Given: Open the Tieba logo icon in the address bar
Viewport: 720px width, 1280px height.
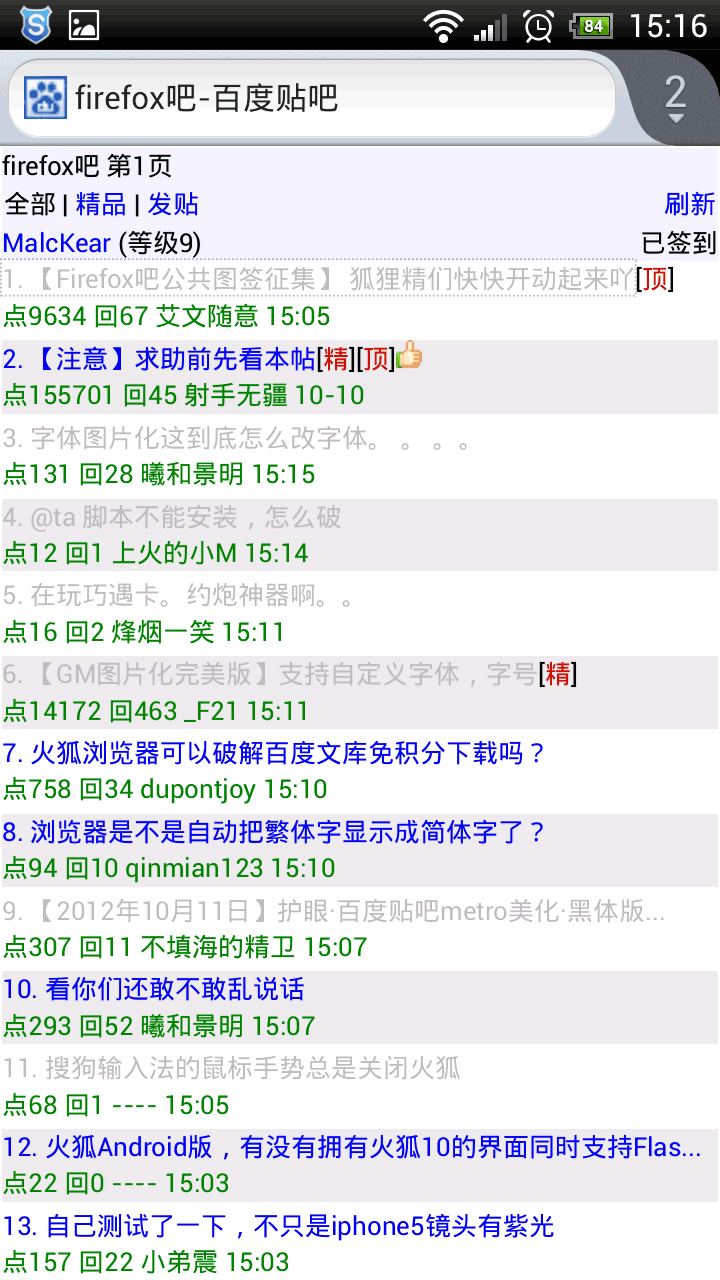Looking at the screenshot, I should (40, 97).
